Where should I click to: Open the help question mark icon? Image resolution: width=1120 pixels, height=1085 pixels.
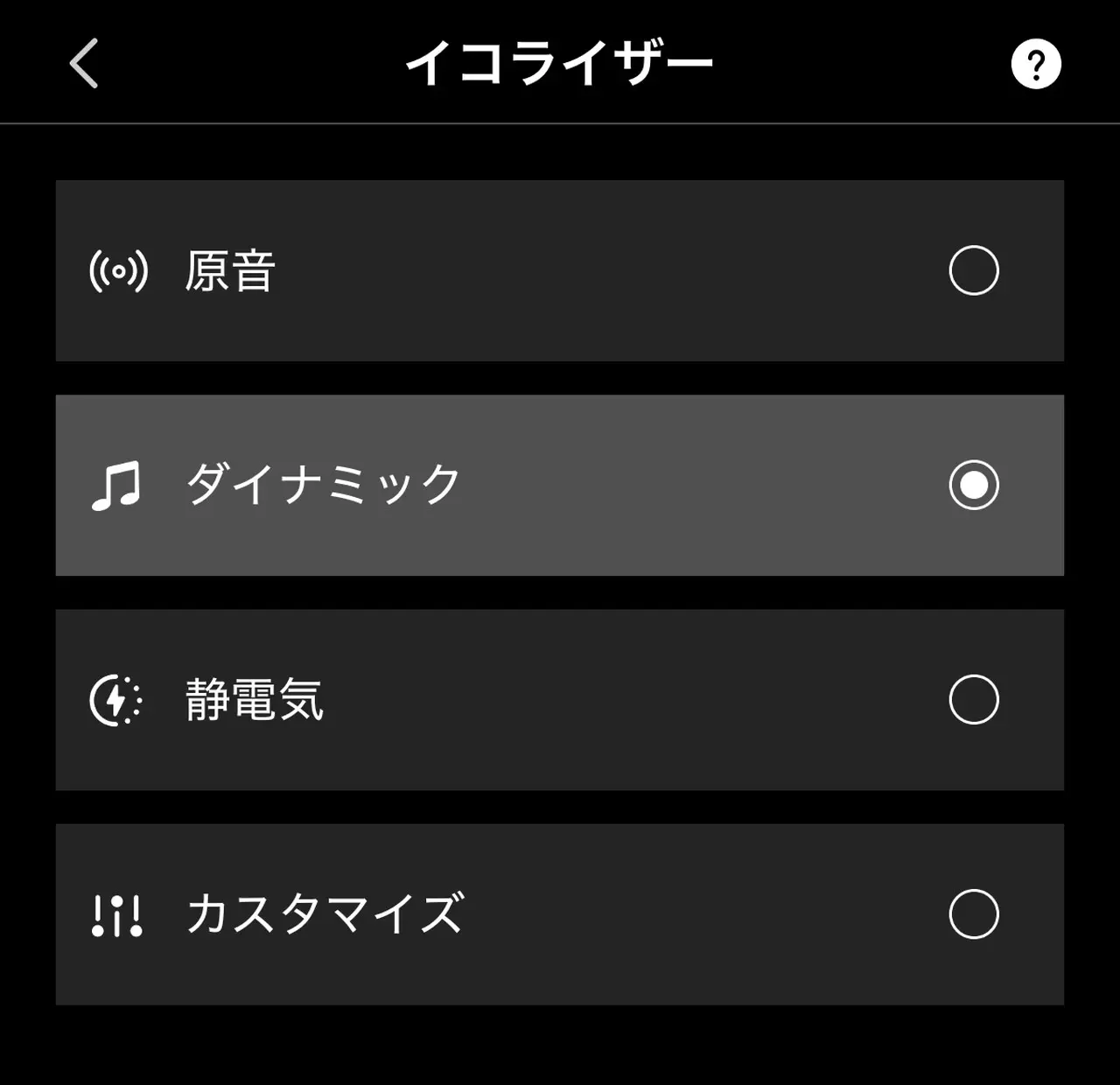tap(1036, 64)
